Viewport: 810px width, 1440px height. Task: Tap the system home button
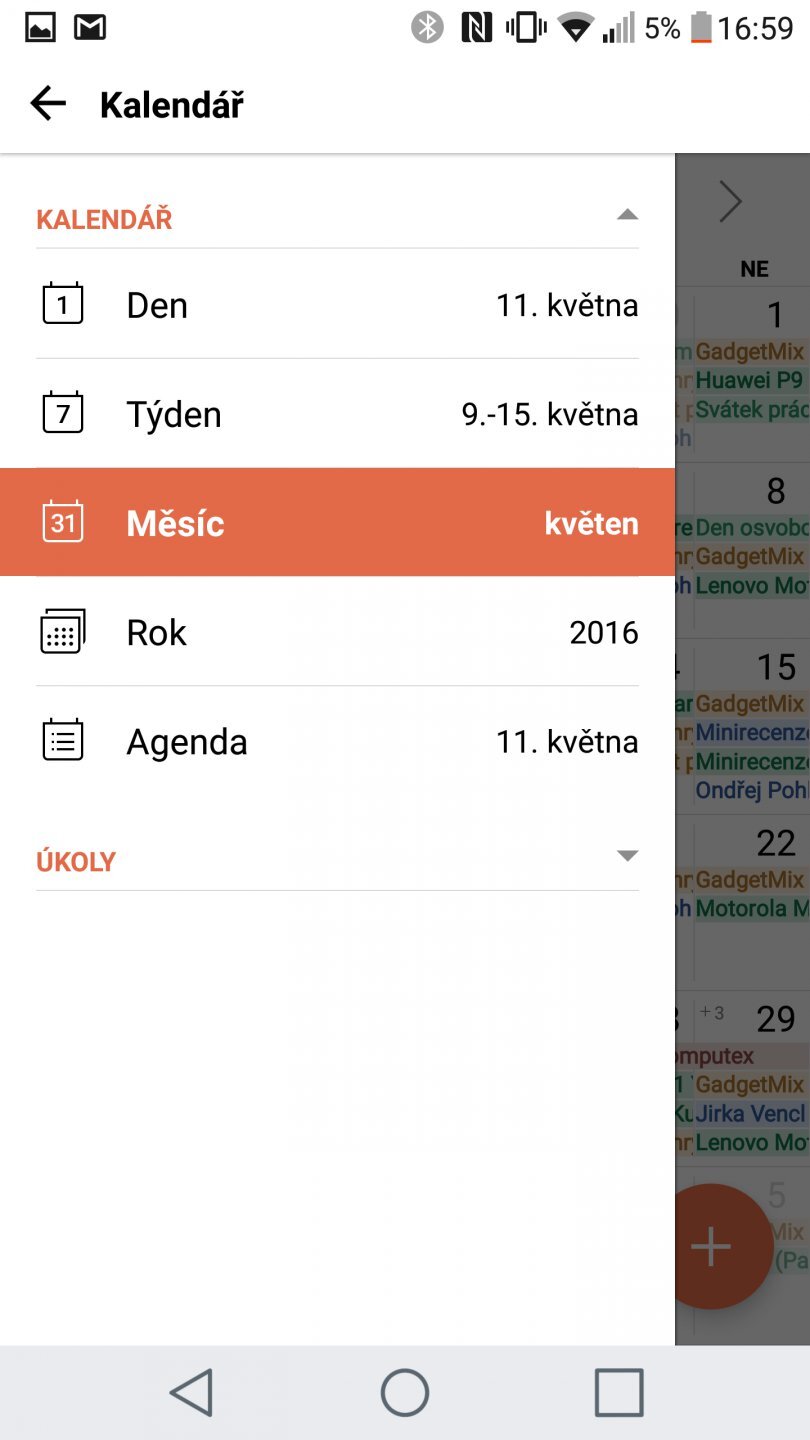pyautogui.click(x=405, y=1391)
